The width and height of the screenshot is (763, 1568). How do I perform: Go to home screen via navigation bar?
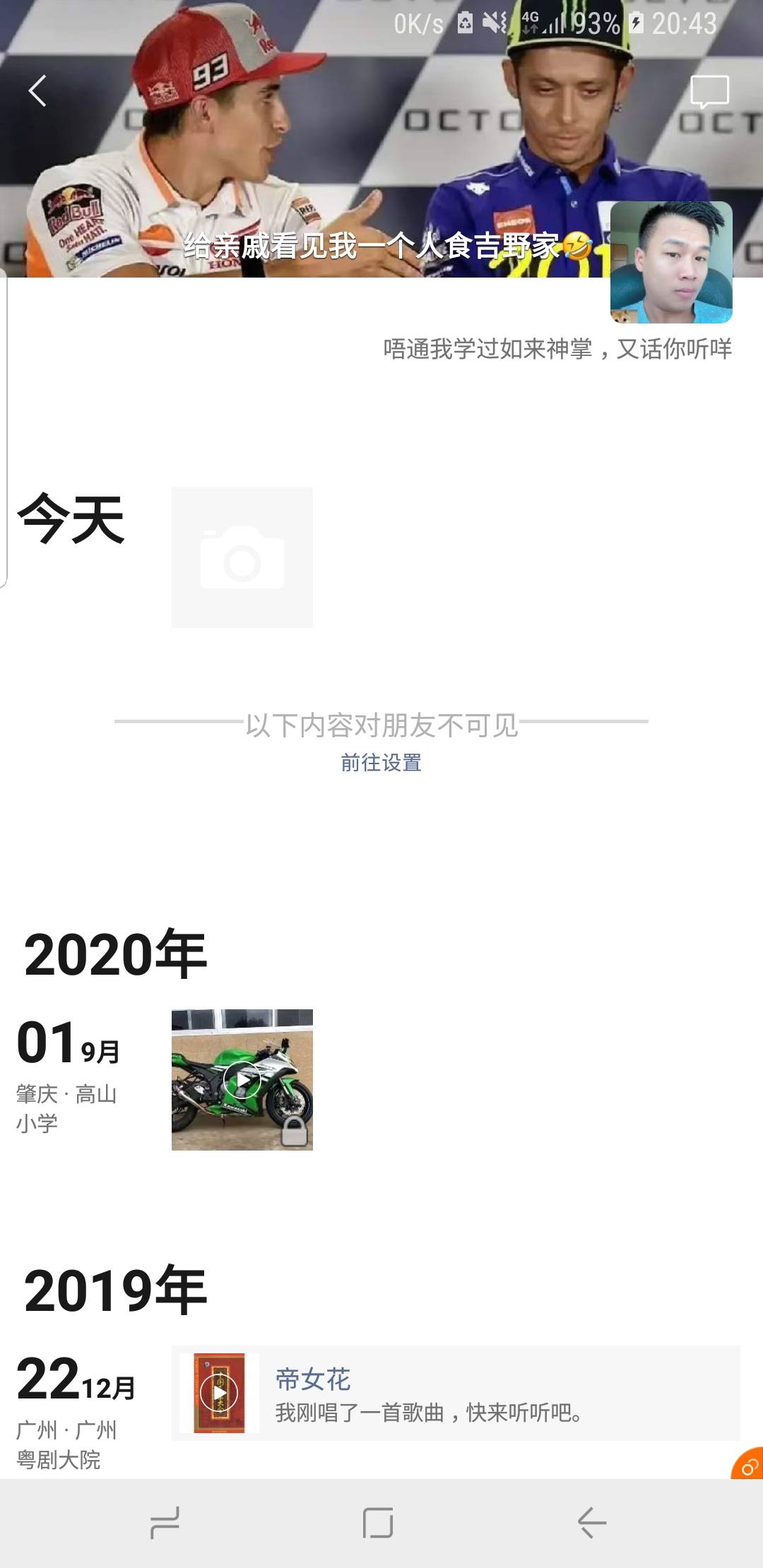click(378, 1523)
